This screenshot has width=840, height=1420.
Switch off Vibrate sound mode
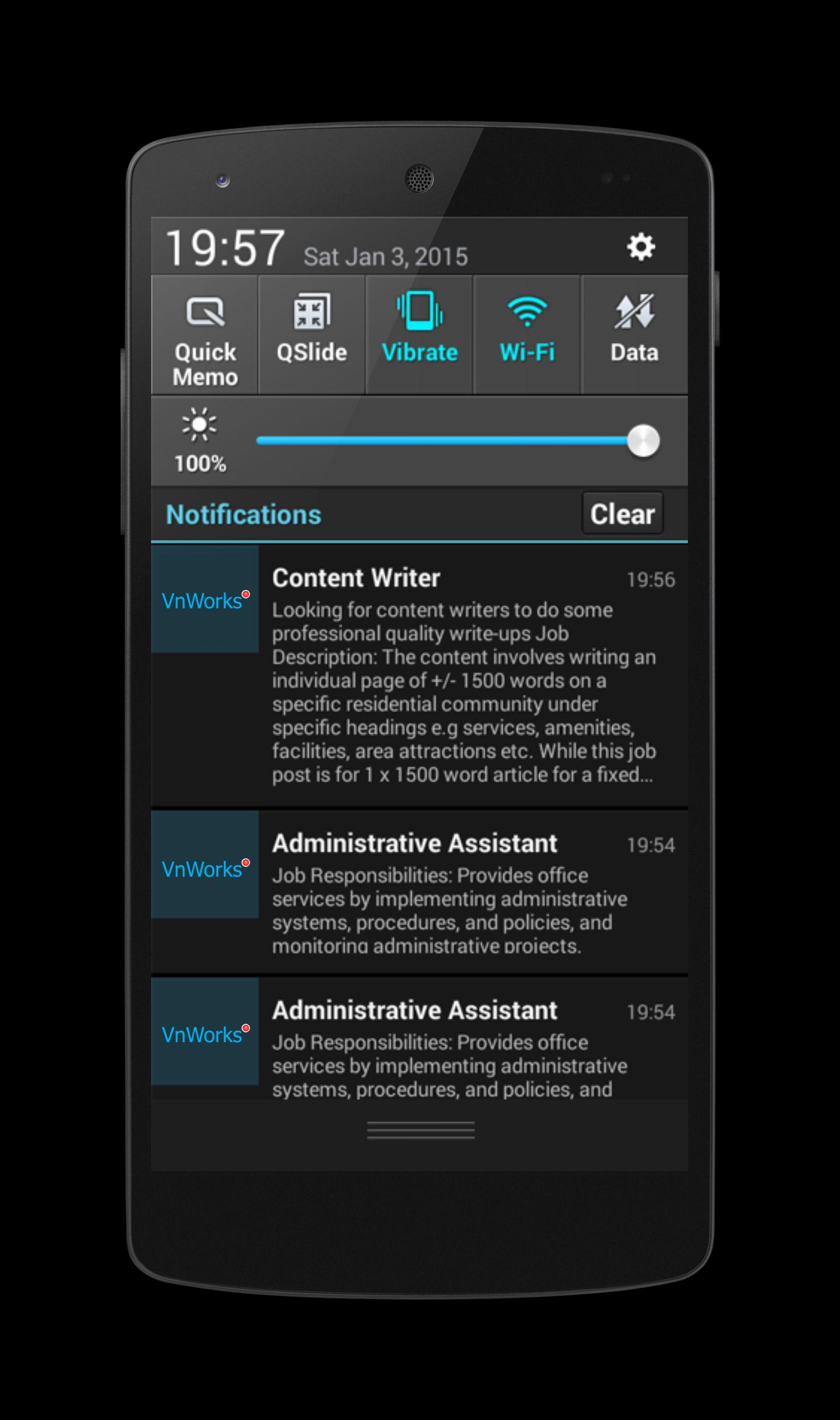click(420, 335)
